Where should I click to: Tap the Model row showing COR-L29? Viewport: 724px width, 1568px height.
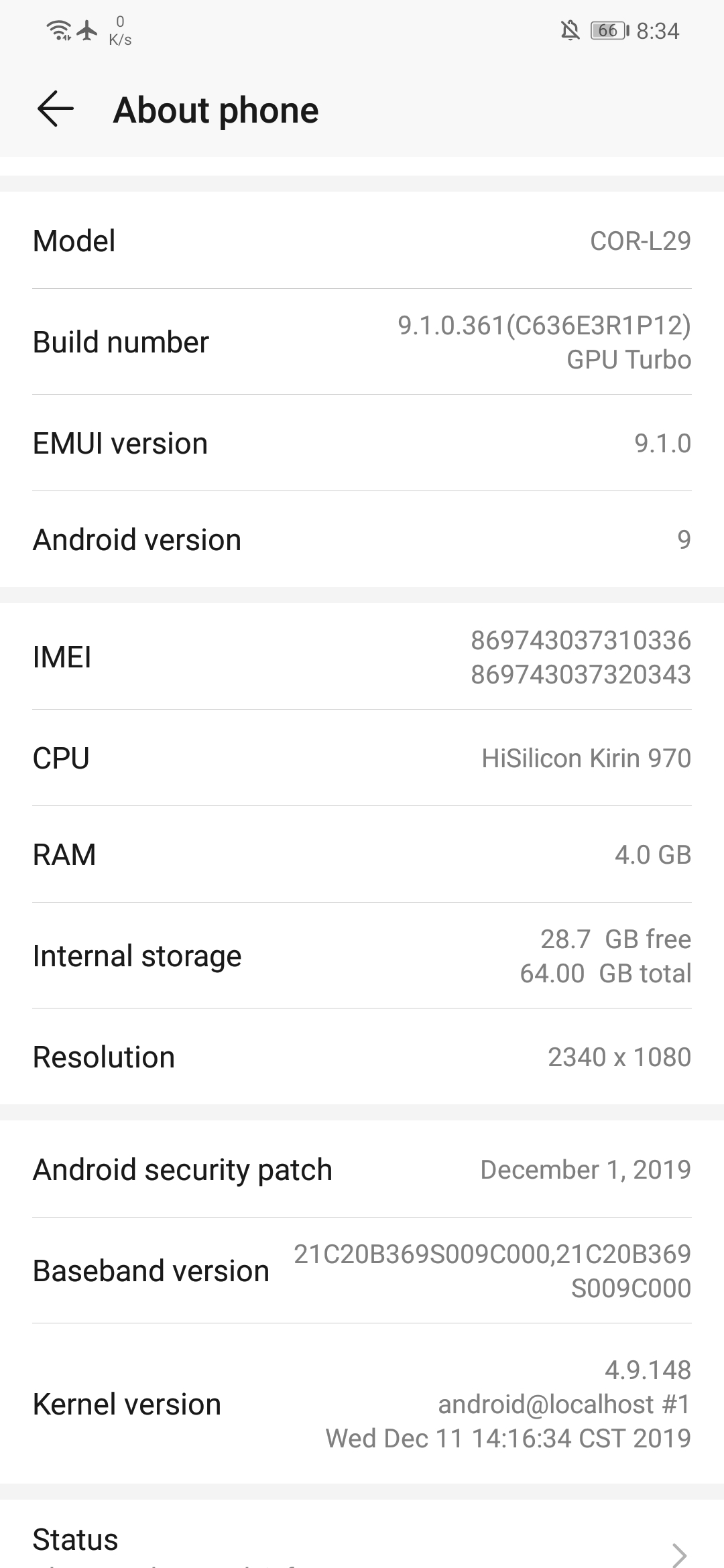tap(362, 240)
